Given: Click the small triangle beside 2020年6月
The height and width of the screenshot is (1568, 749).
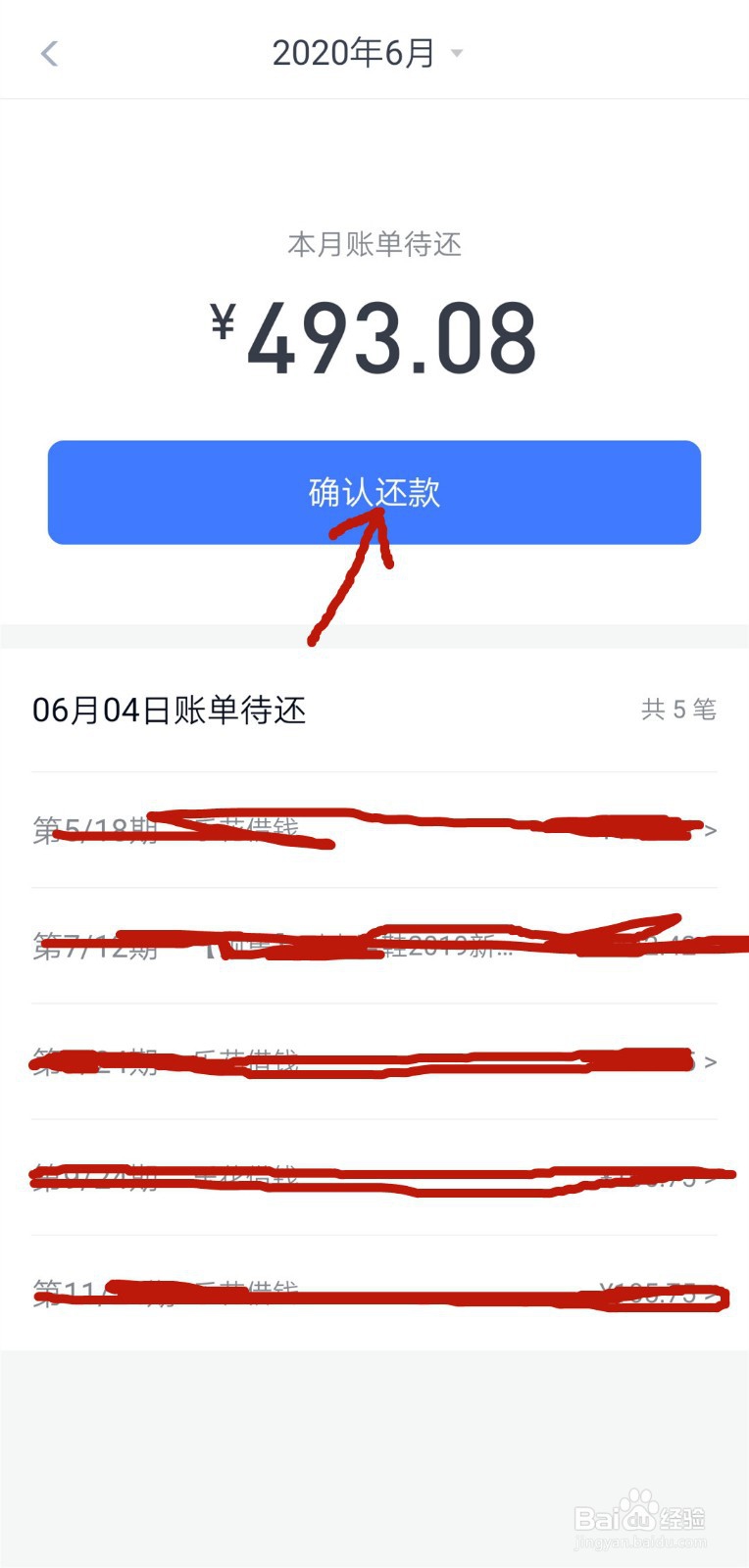Looking at the screenshot, I should pyautogui.click(x=457, y=54).
